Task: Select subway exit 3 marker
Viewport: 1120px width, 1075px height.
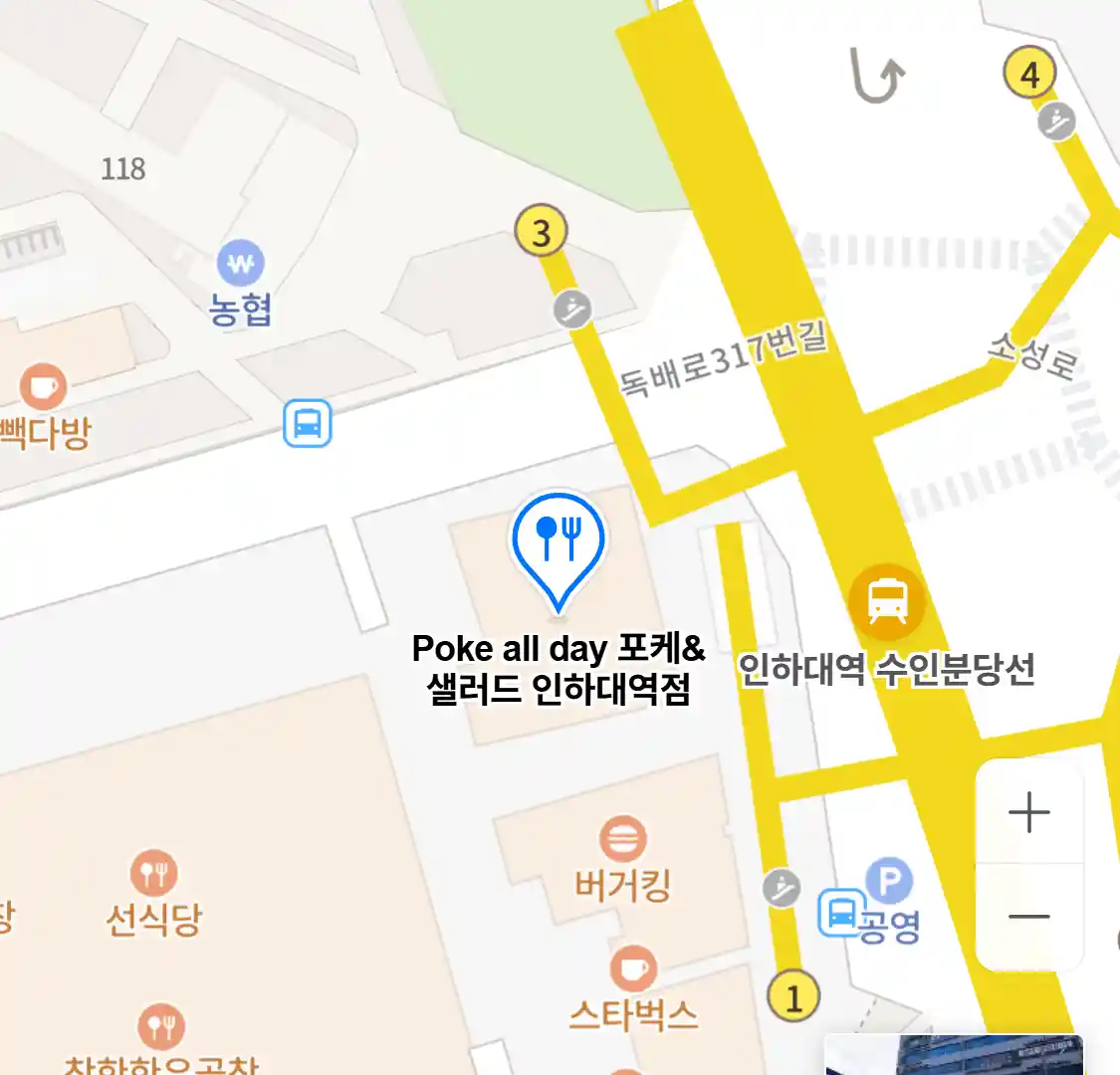Action: (x=541, y=232)
